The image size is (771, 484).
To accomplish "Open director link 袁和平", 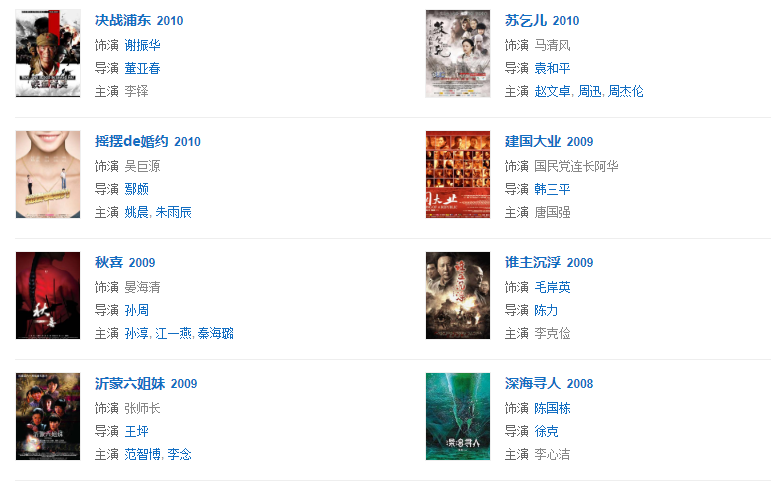I will point(552,68).
